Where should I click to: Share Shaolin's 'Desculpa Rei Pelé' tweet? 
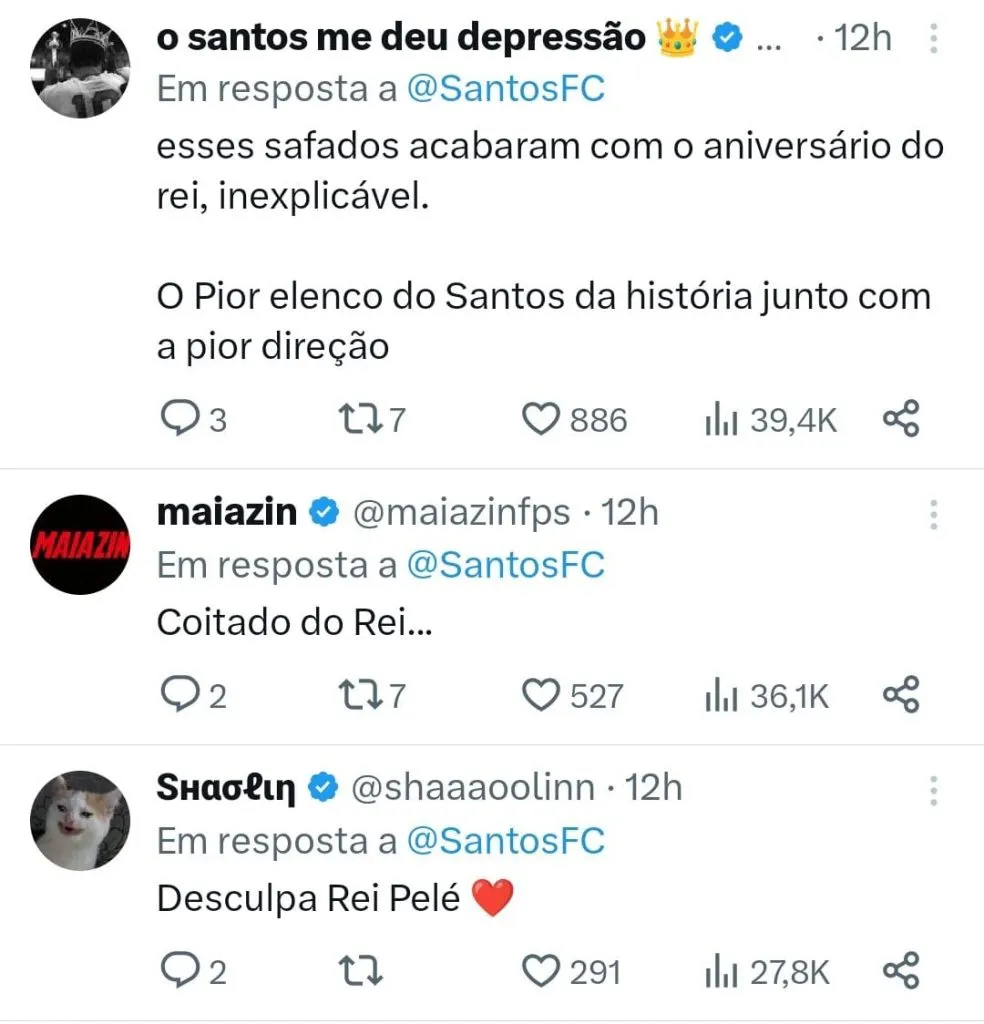pyautogui.click(x=900, y=971)
